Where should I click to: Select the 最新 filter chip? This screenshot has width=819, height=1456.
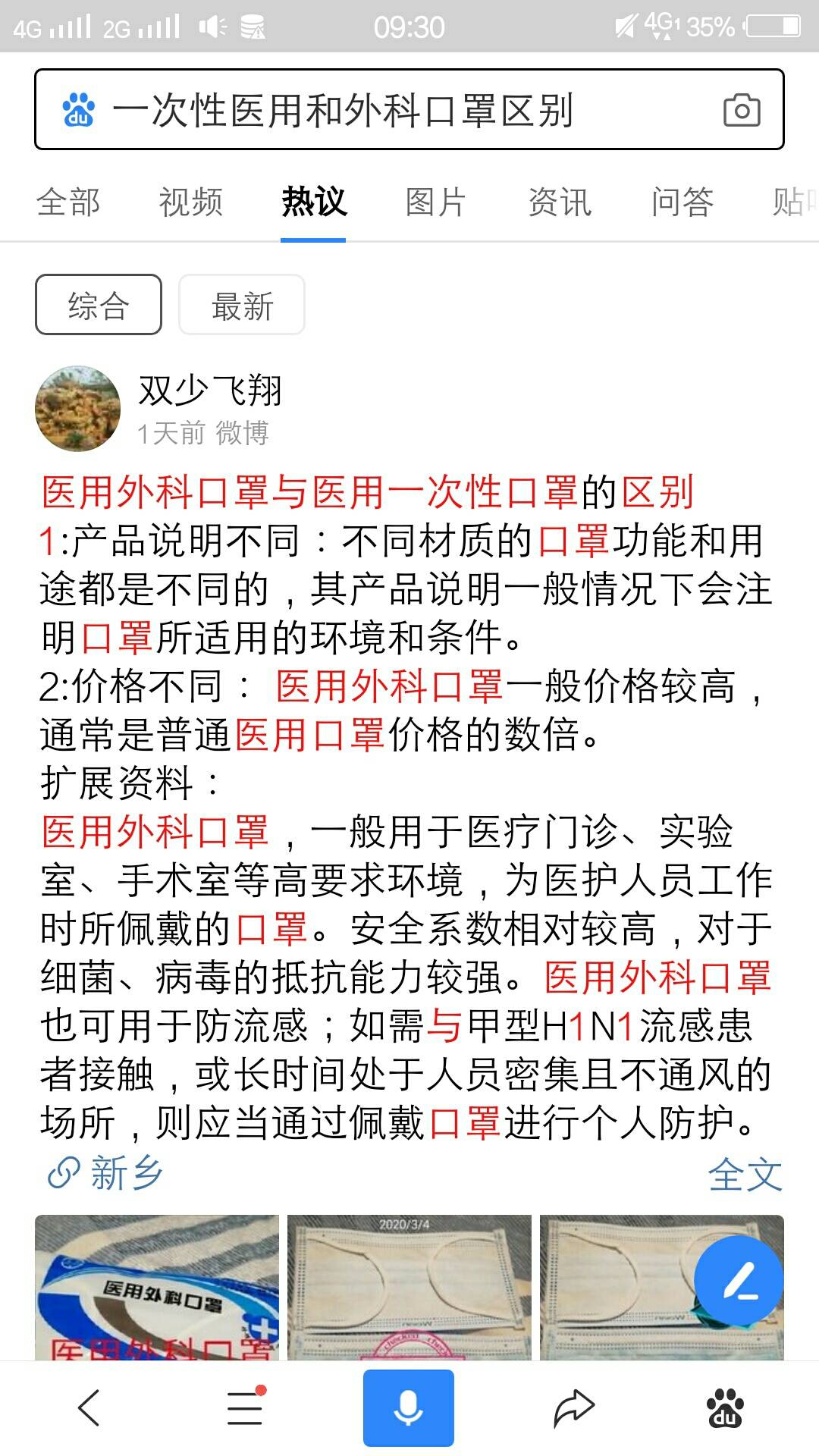(242, 305)
